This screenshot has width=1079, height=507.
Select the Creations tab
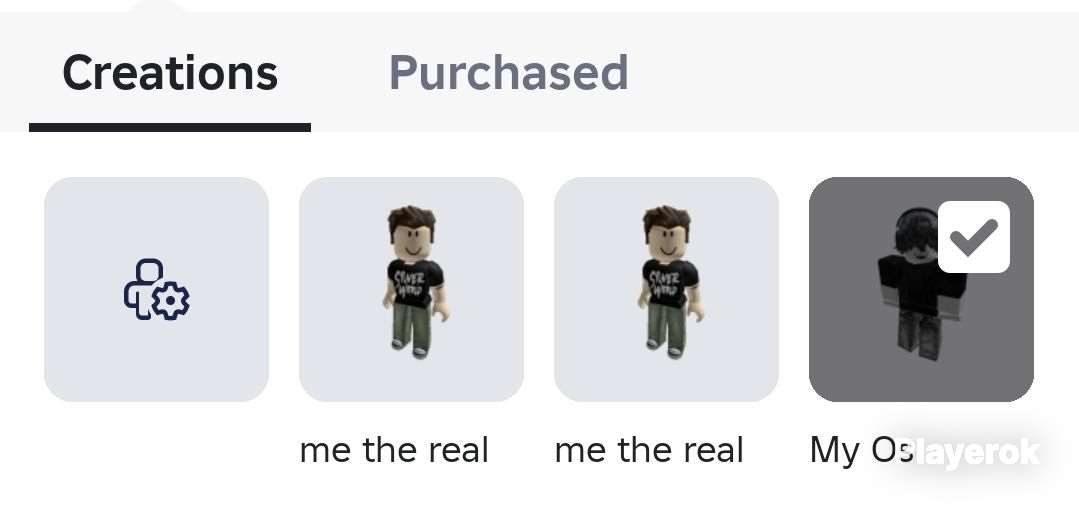click(170, 73)
